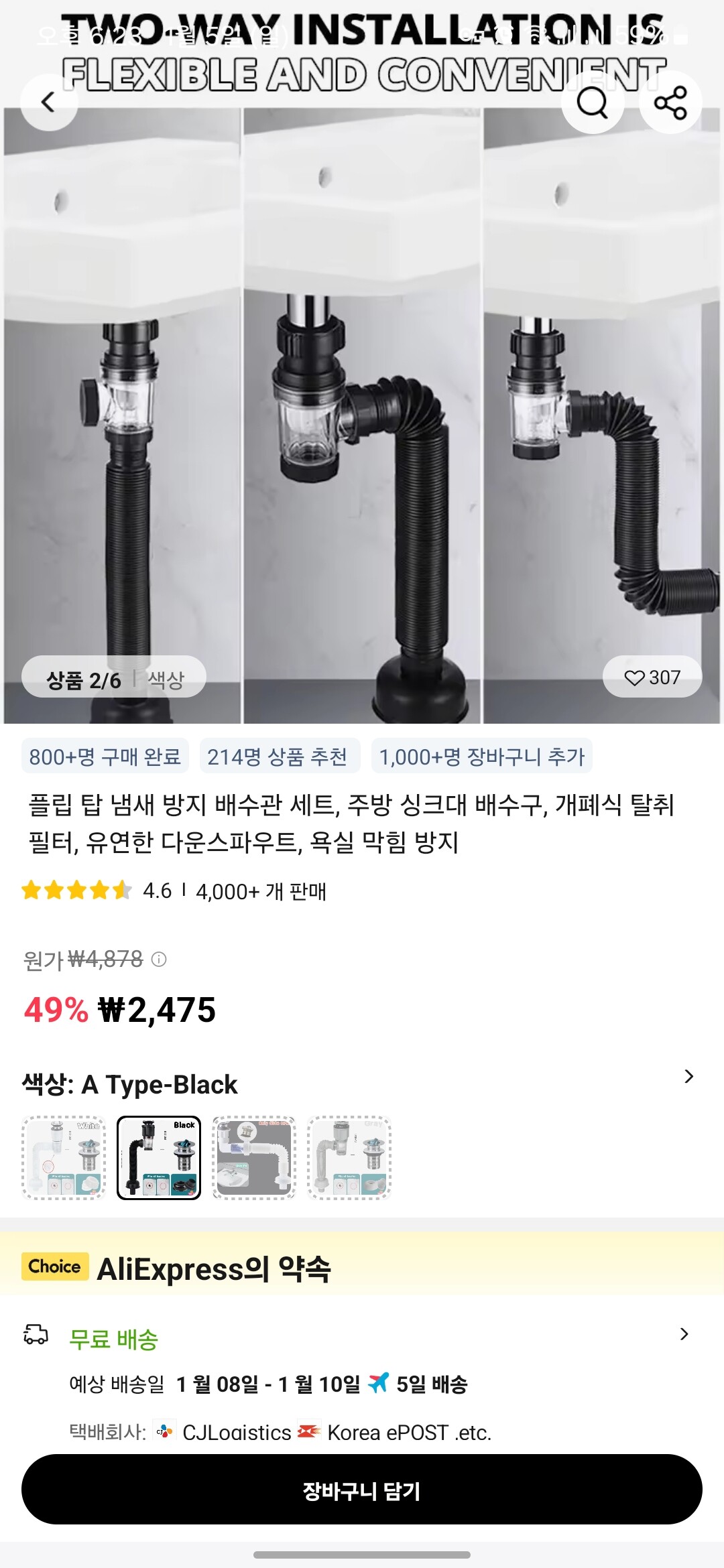Choose the third color variant thumbnail
The height and width of the screenshot is (1568, 724).
click(x=254, y=1157)
